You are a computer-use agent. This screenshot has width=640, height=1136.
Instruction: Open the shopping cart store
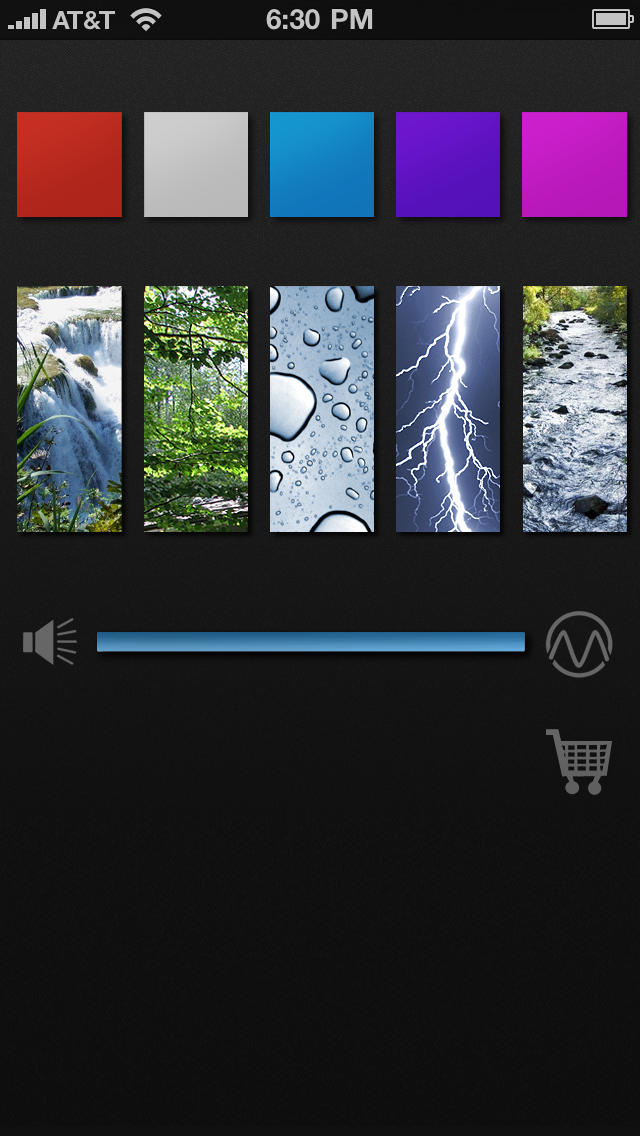tap(579, 761)
